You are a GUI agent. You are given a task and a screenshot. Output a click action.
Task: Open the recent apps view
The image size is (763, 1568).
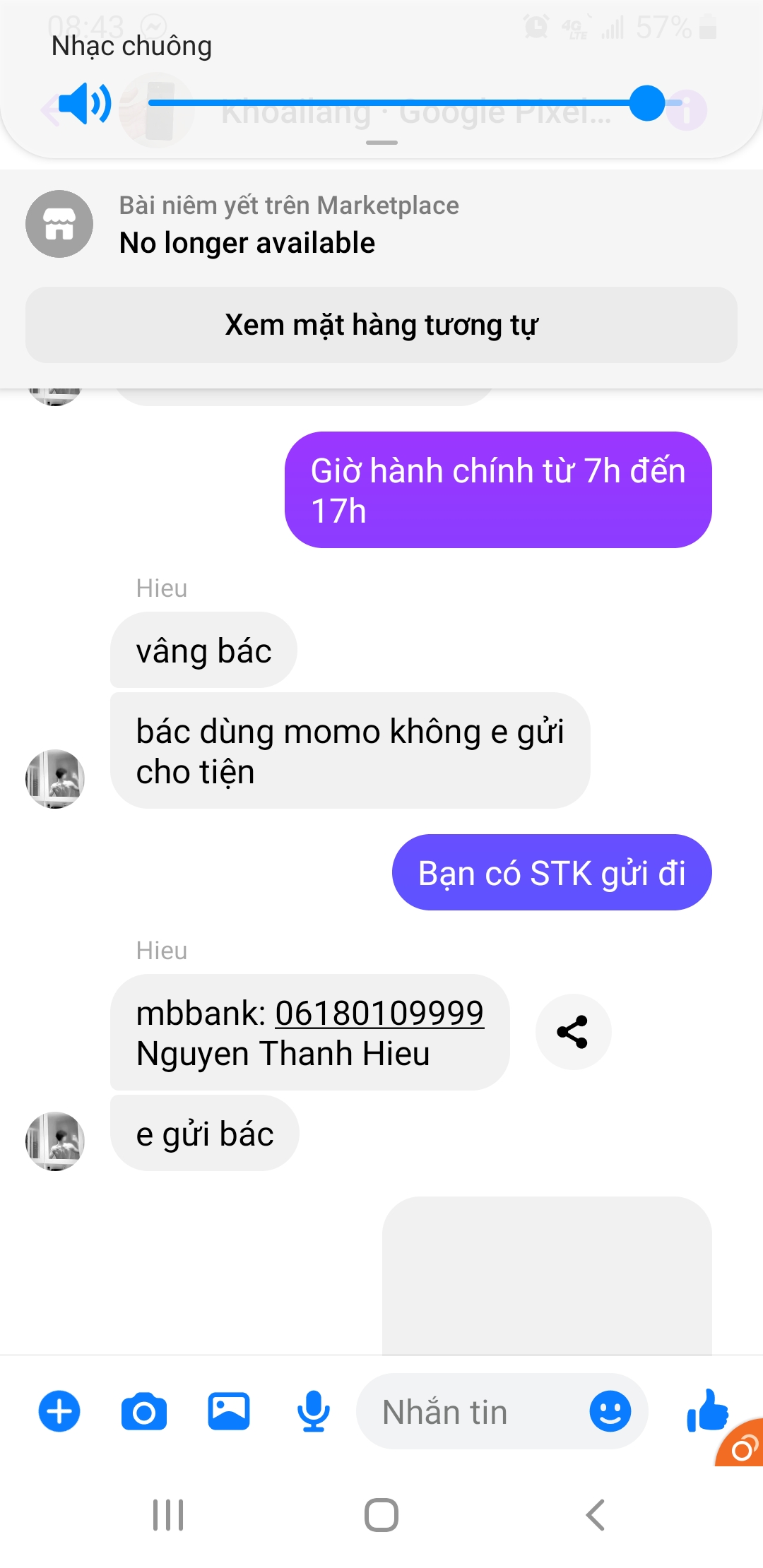coord(168,1515)
